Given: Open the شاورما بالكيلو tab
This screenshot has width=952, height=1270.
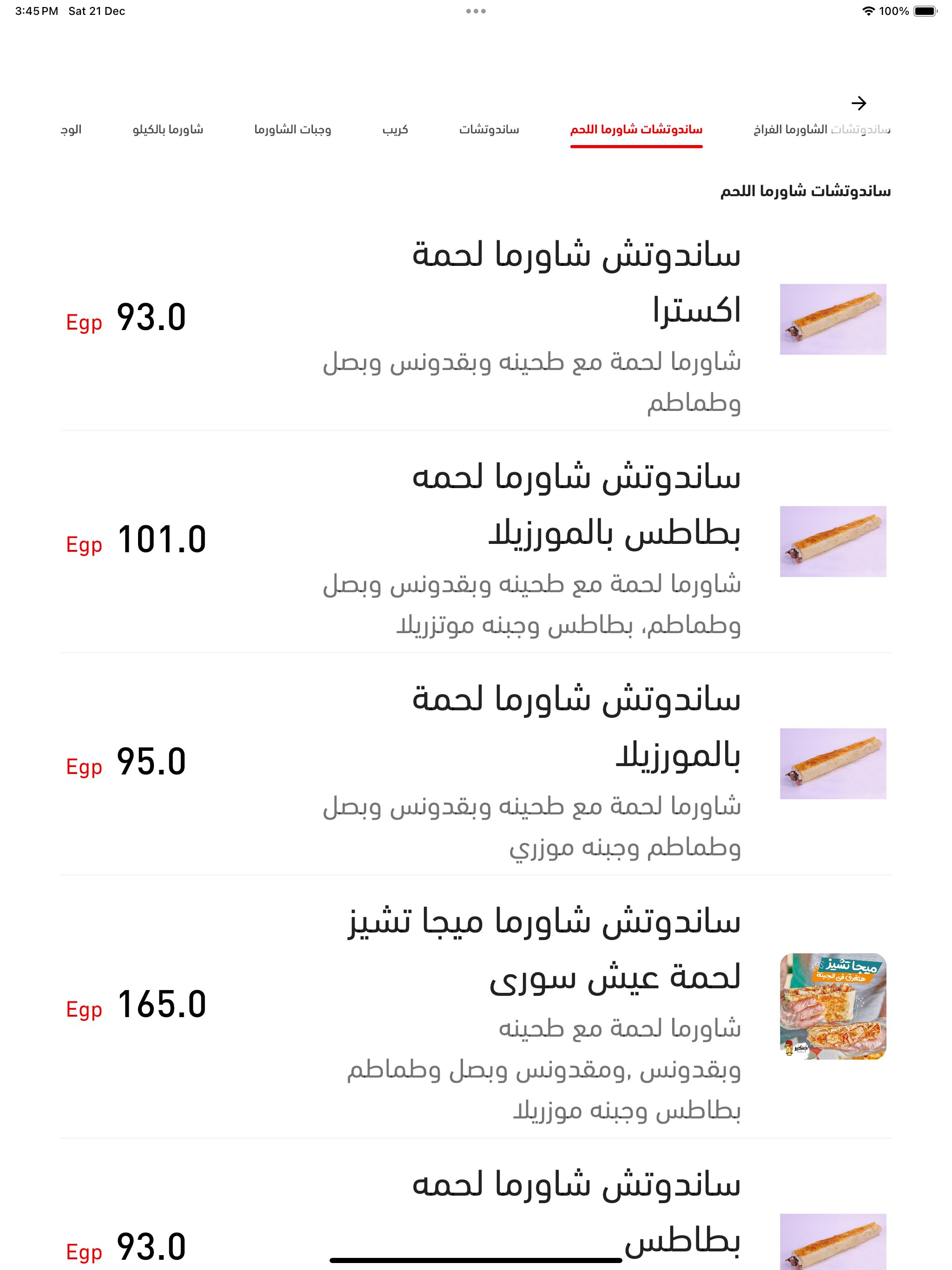Looking at the screenshot, I should point(168,130).
